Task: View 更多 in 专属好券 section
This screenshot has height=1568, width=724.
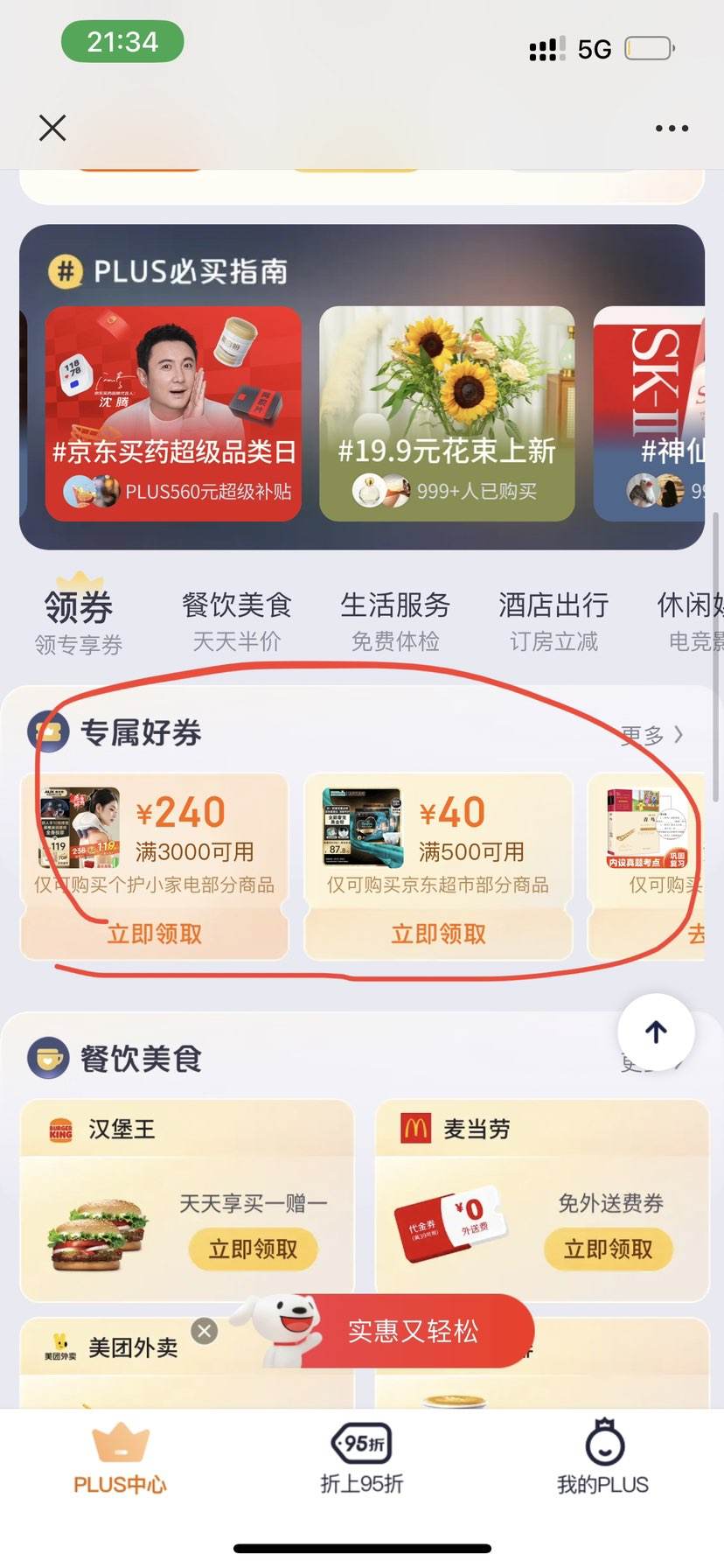Action: click(651, 734)
